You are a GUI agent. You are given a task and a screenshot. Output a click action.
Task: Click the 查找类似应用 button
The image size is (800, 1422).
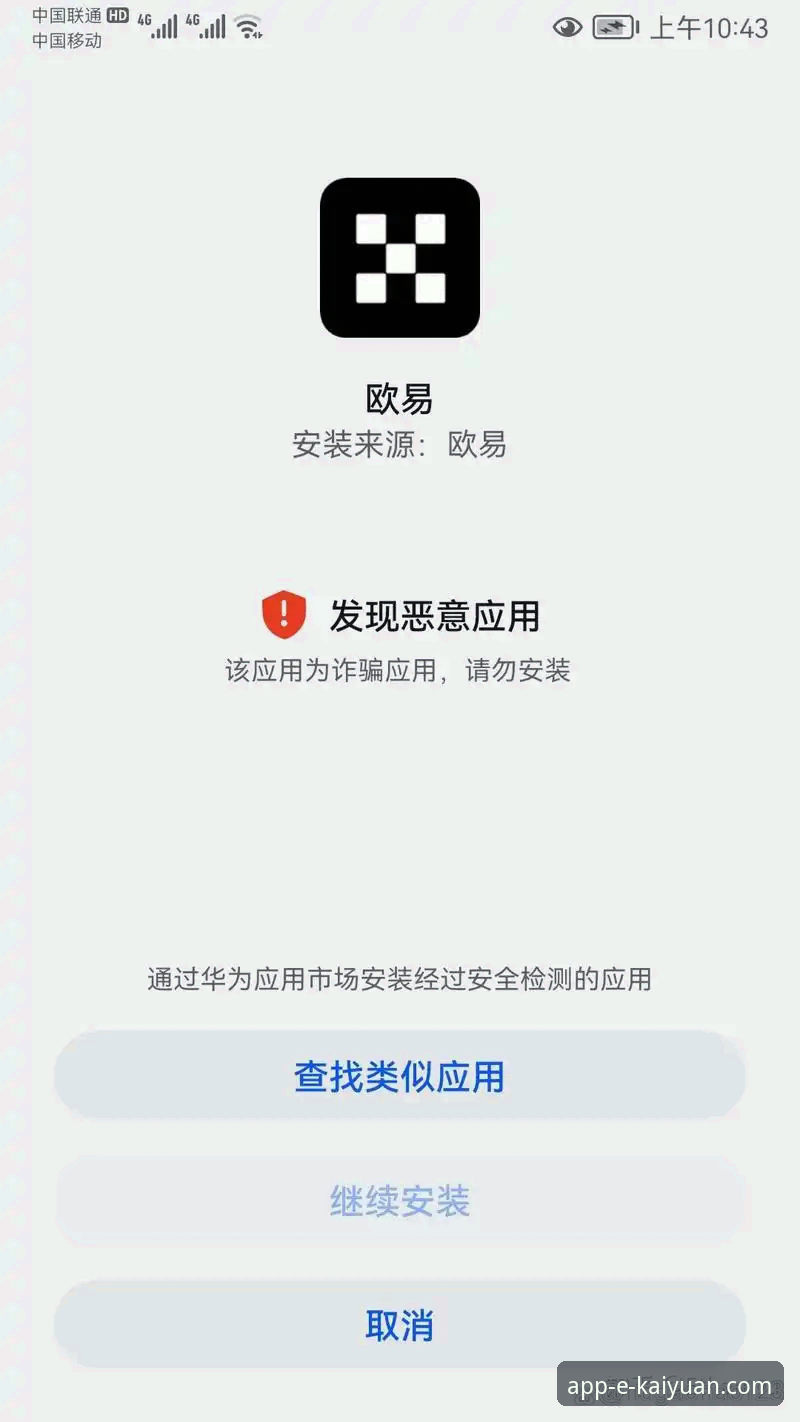399,1076
